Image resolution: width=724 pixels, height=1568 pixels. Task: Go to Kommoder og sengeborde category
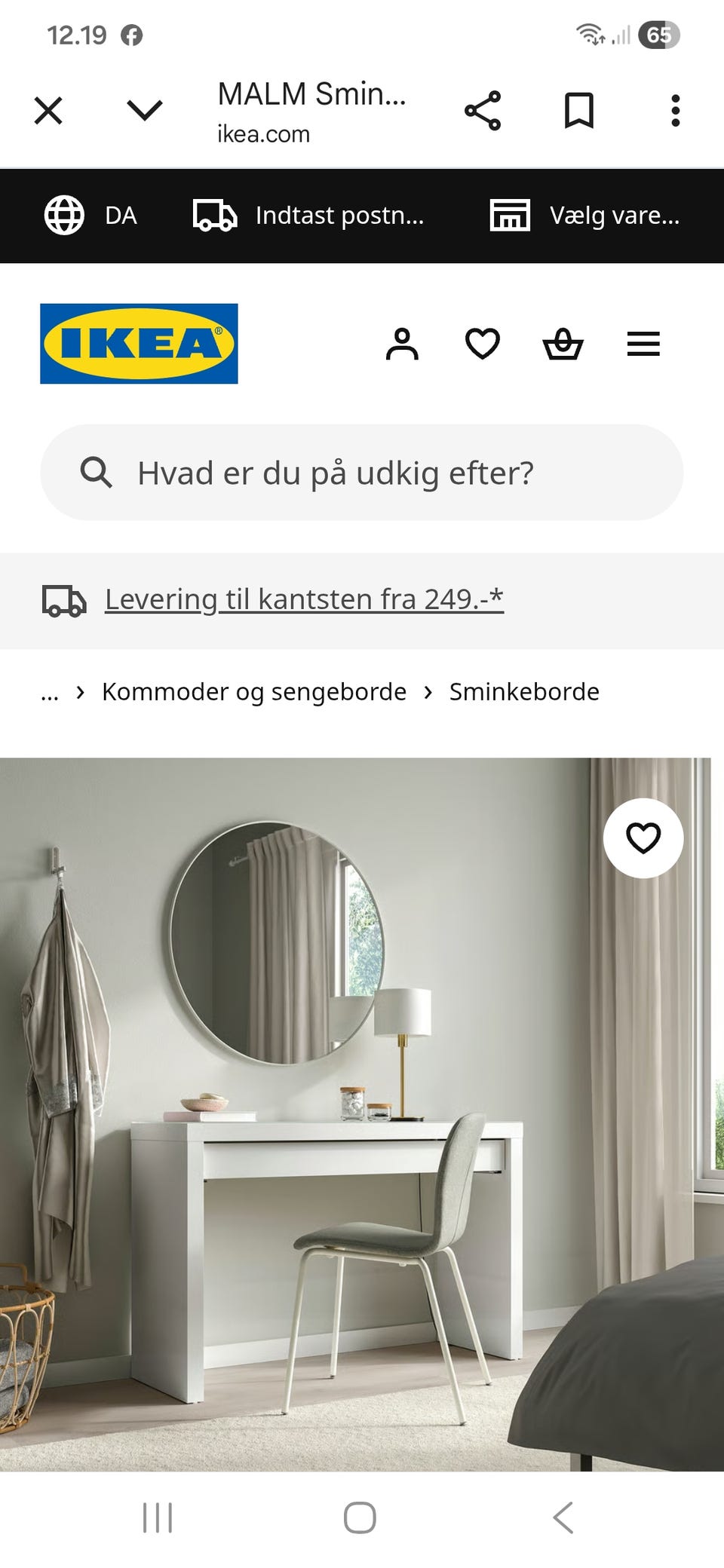click(x=254, y=691)
